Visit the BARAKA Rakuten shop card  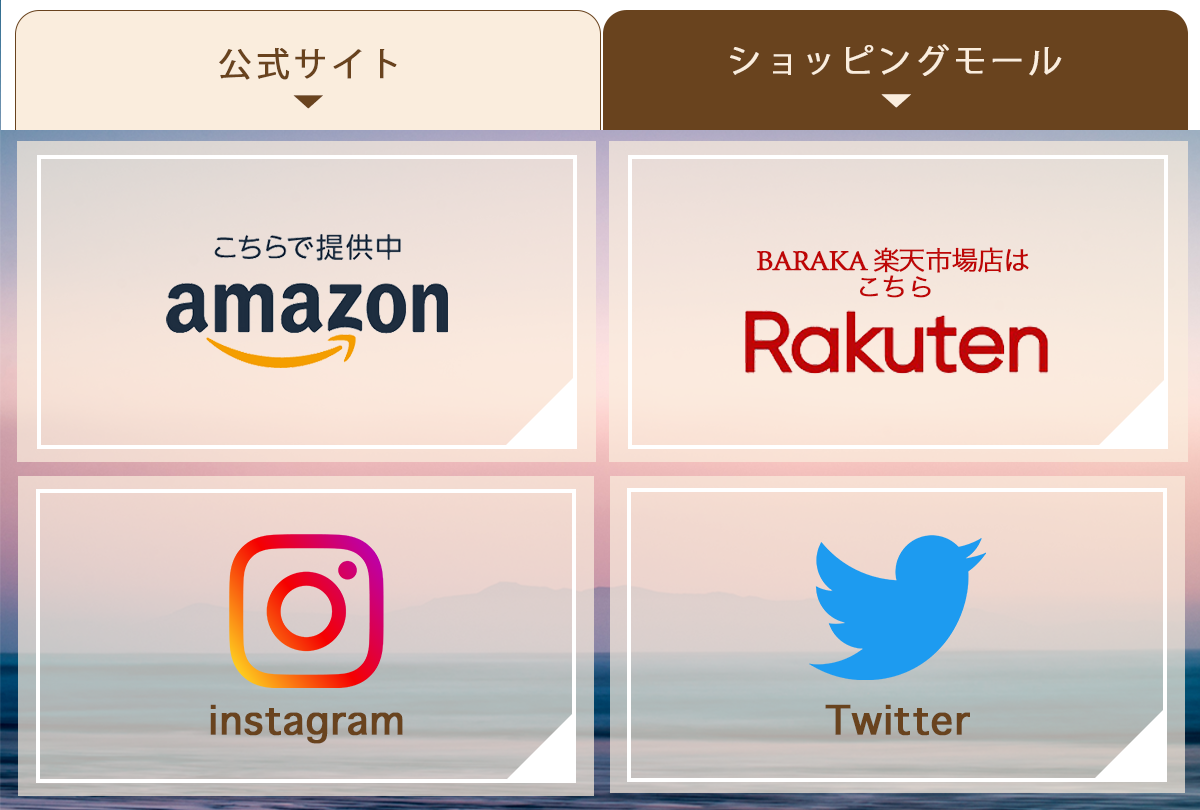(x=897, y=302)
